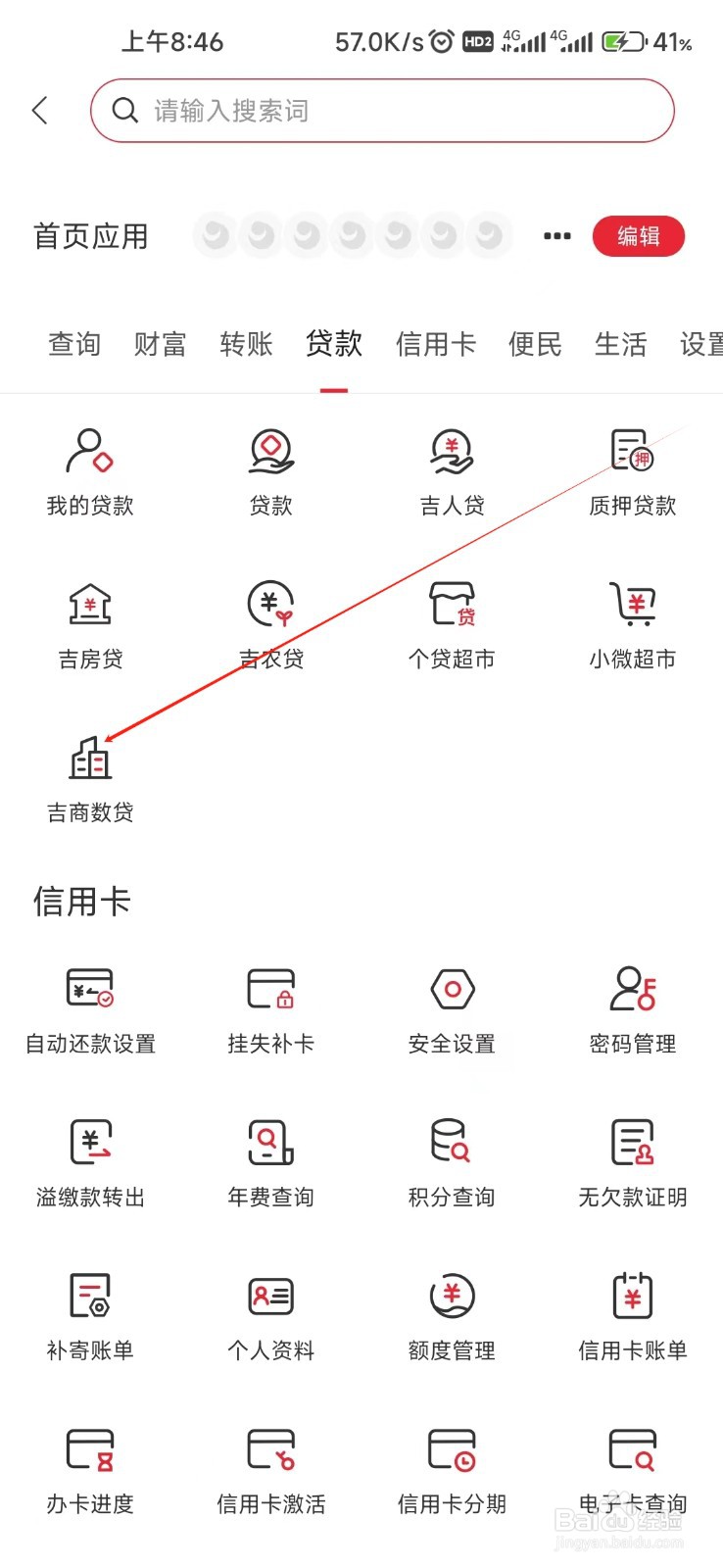Tap the back arrow to return
Image resolution: width=723 pixels, height=1568 pixels.
click(40, 110)
